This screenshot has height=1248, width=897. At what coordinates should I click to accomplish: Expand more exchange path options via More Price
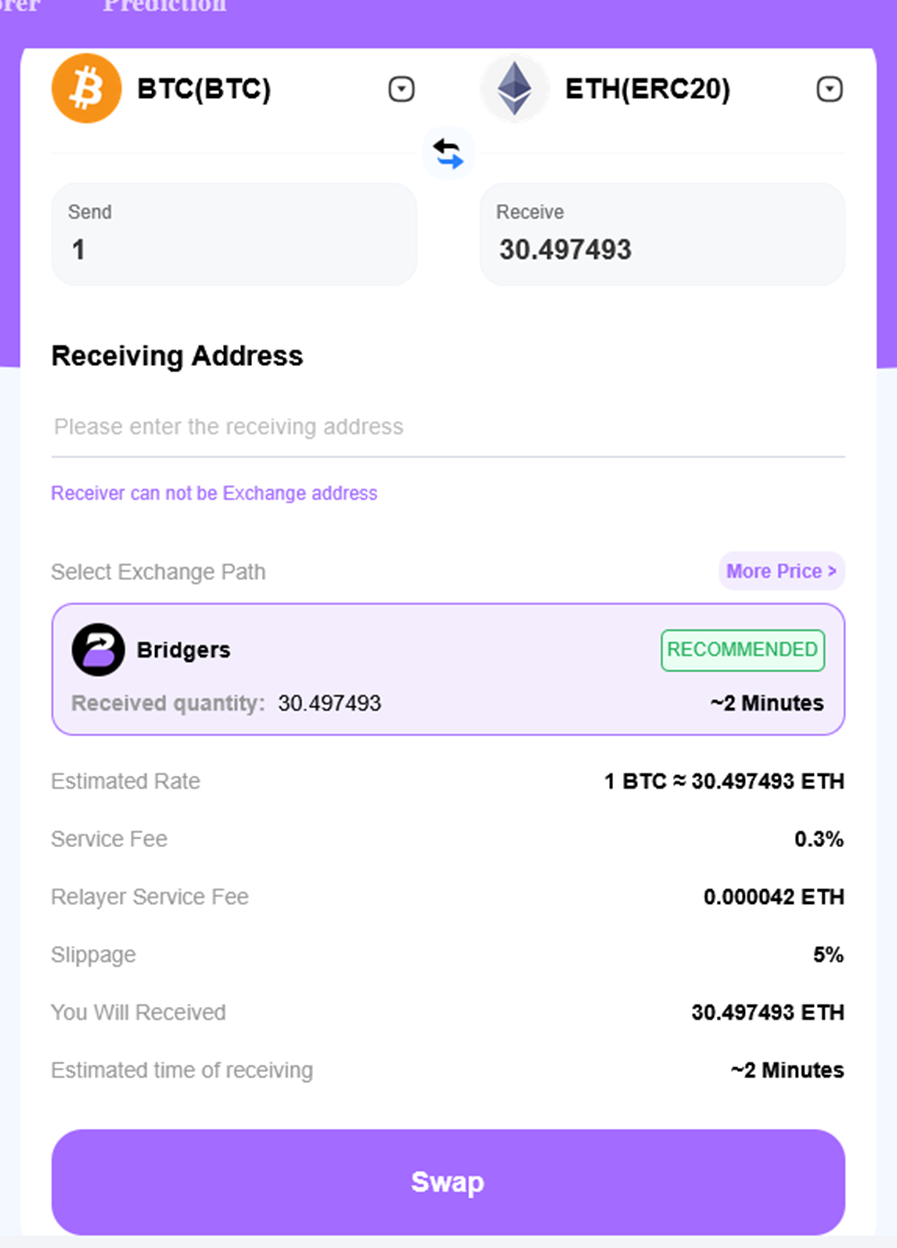pos(781,571)
